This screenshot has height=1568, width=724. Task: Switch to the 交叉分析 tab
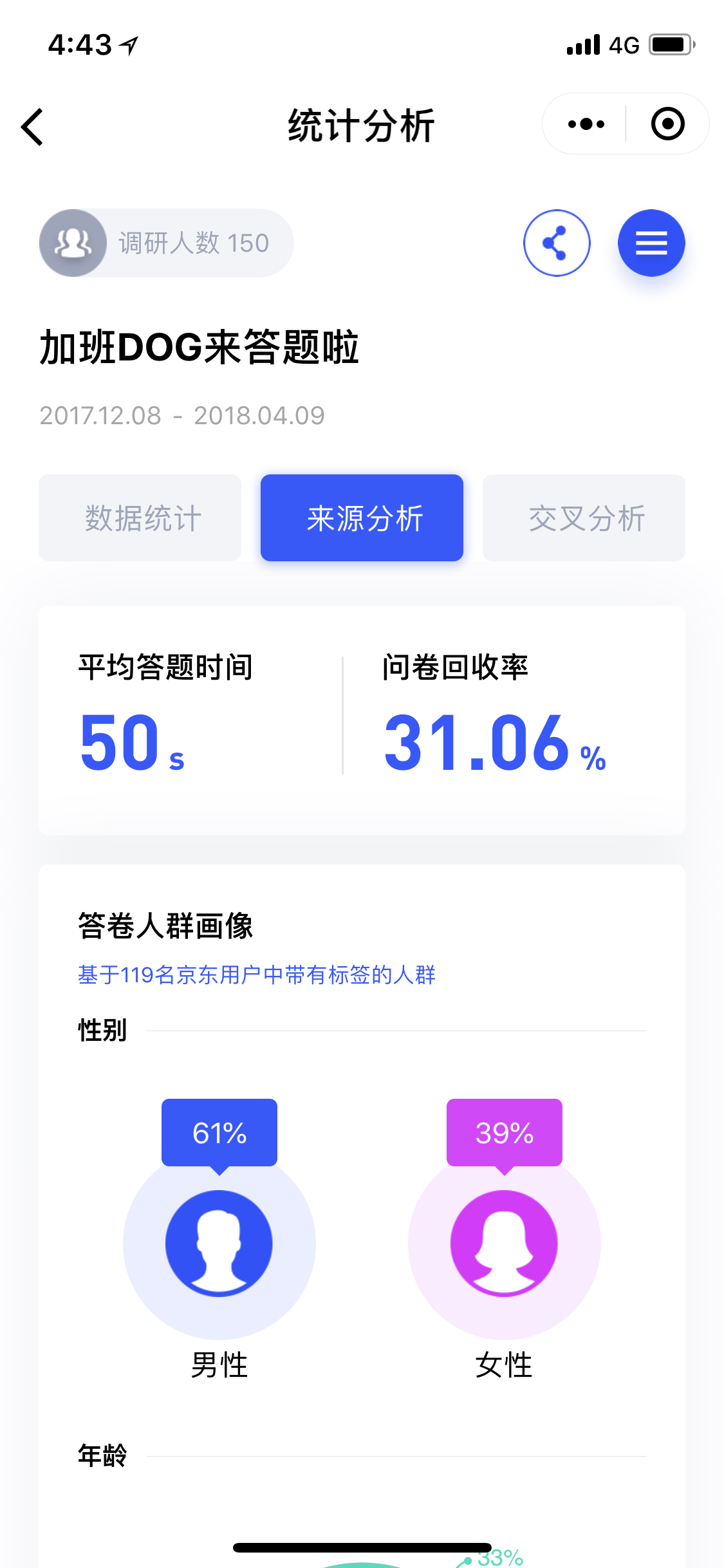584,518
